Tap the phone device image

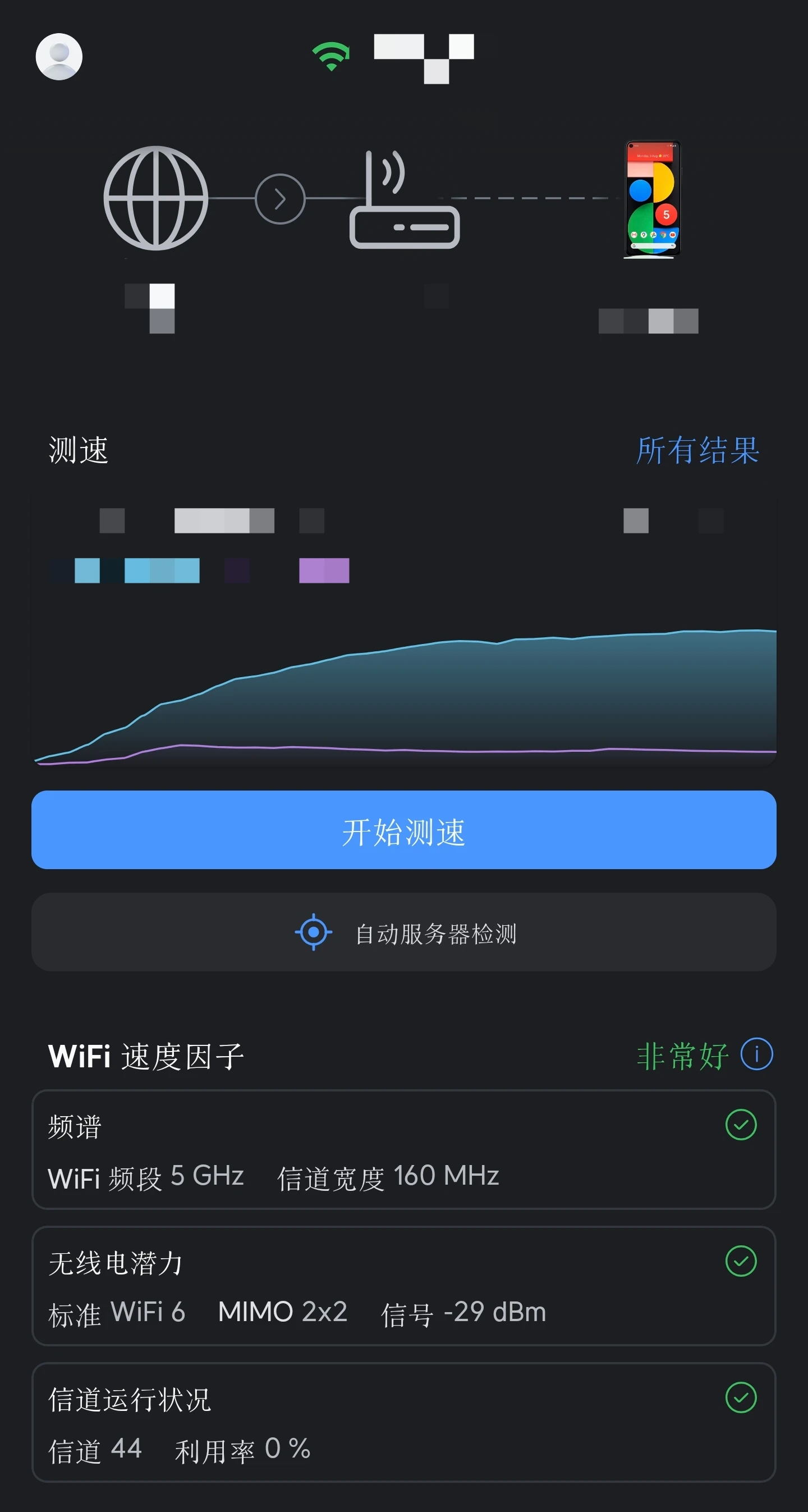pos(652,198)
